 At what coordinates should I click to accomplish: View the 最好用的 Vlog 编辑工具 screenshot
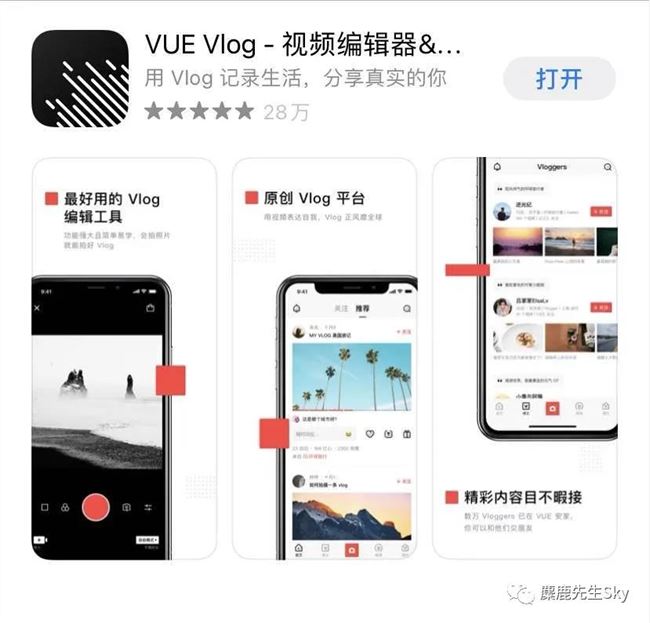pos(124,358)
